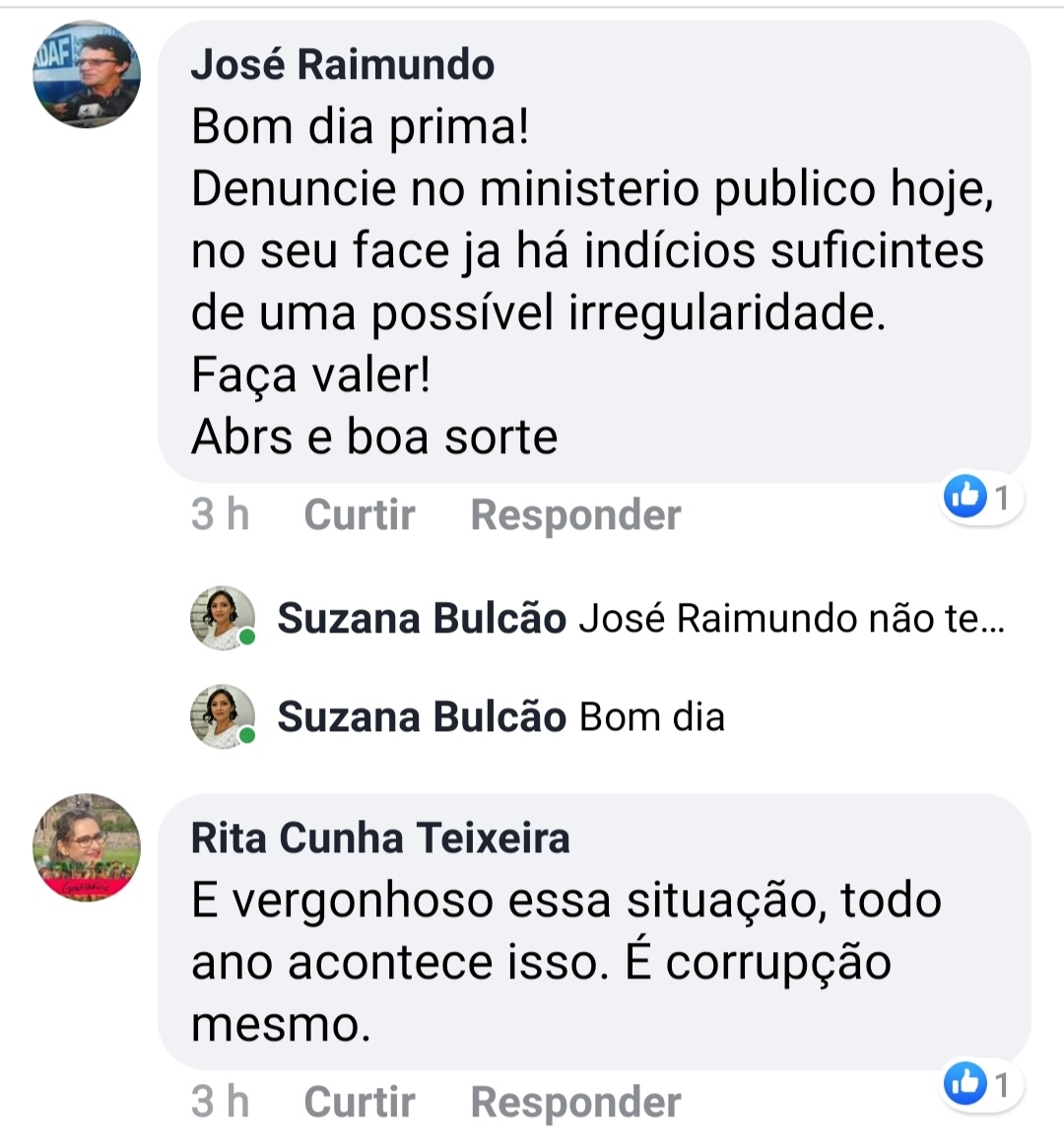Reply to José Raimundo's comment
1064x1148 pixels.
575,514
